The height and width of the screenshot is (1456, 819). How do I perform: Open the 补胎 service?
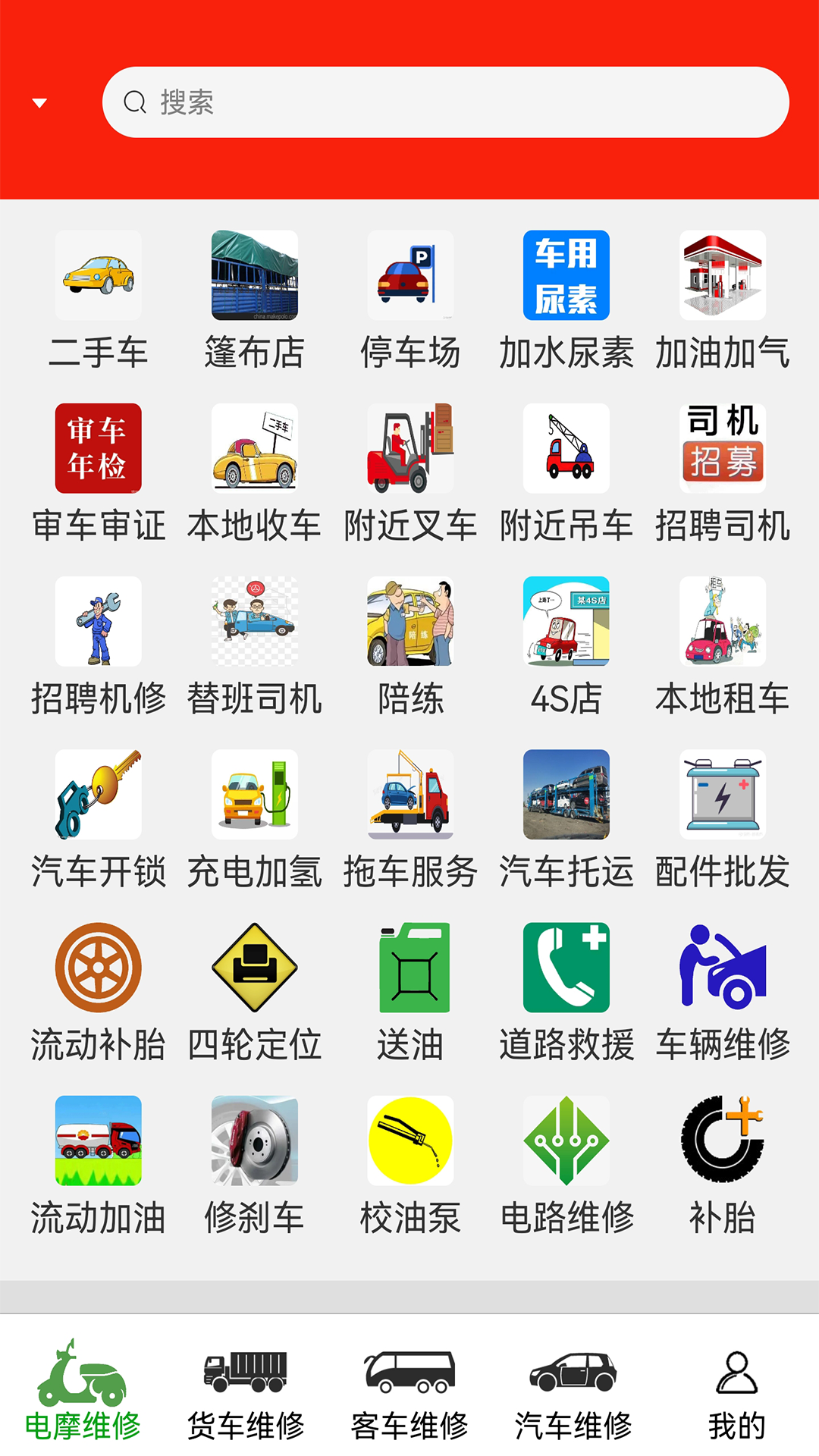coord(723,1166)
